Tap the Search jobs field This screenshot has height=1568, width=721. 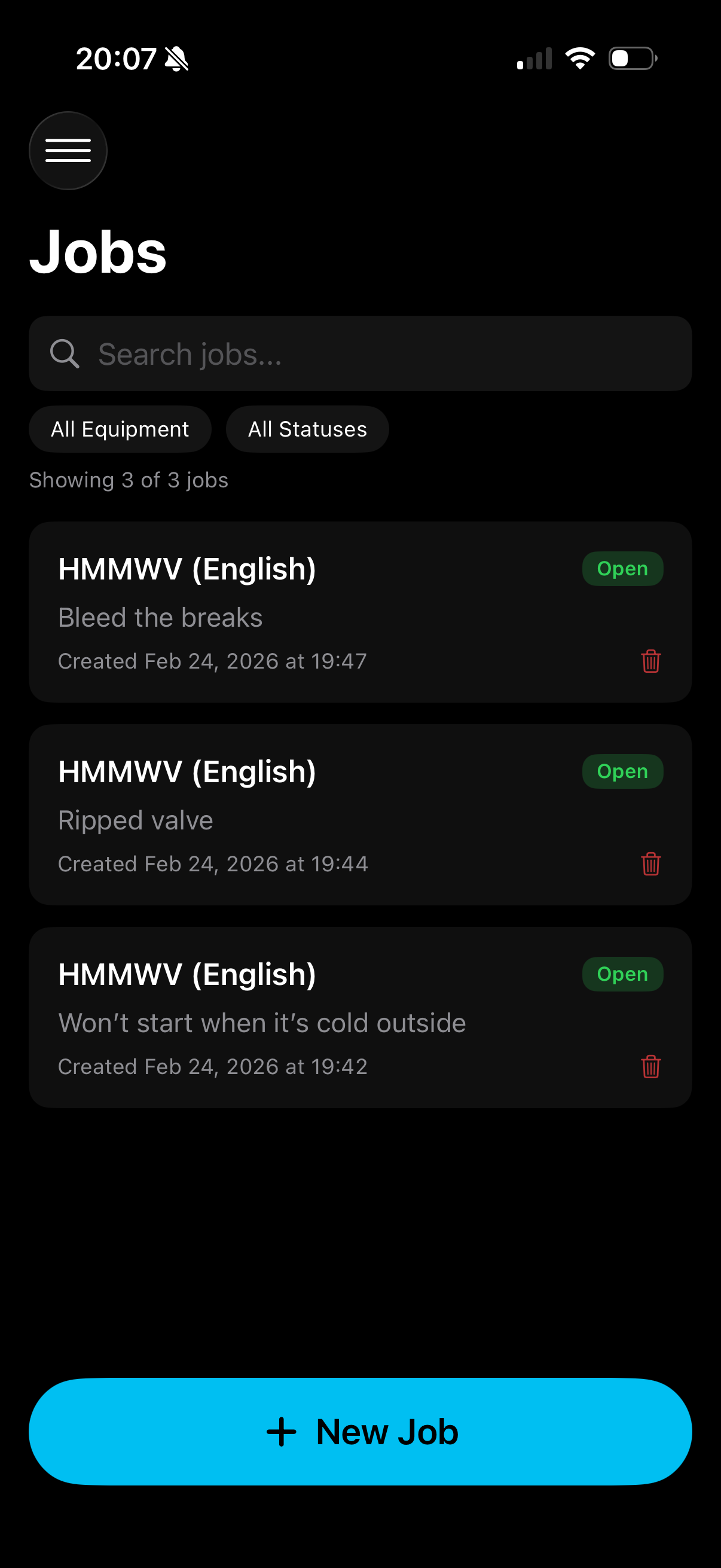pos(360,353)
